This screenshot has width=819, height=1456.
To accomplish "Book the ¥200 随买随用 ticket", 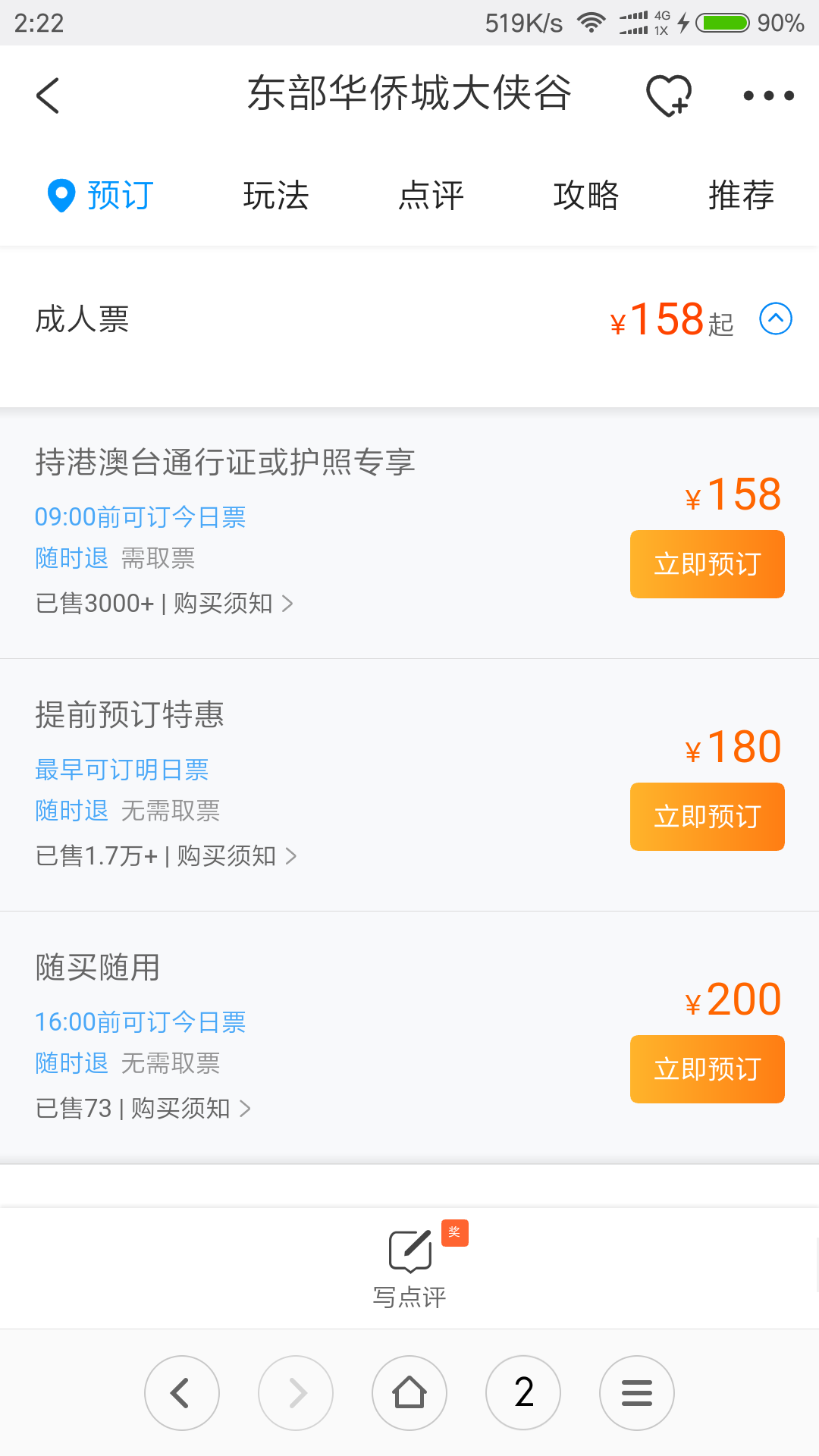I will coord(708,1069).
